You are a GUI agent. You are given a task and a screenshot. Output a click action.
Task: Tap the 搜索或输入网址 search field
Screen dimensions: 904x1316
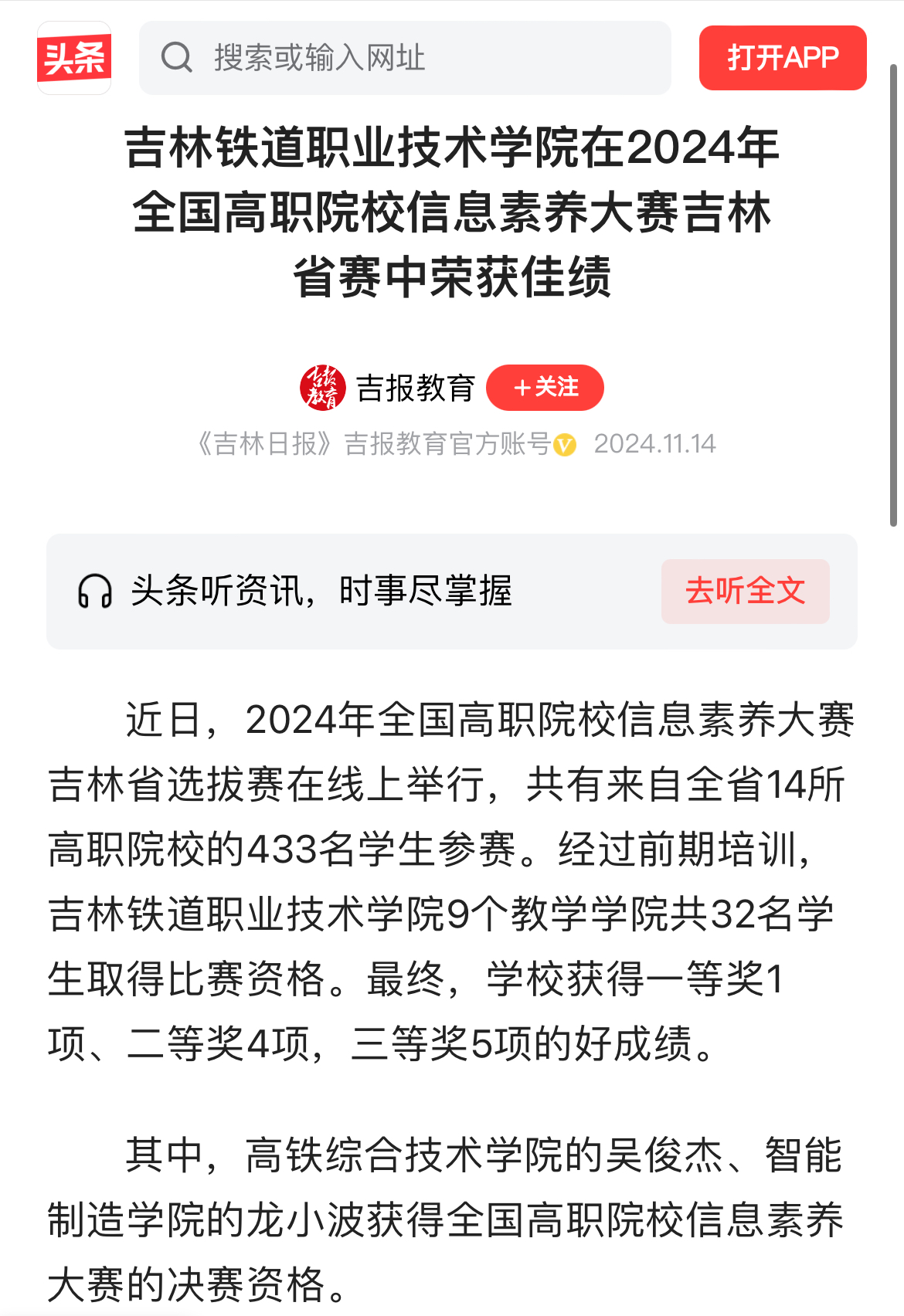click(404, 58)
